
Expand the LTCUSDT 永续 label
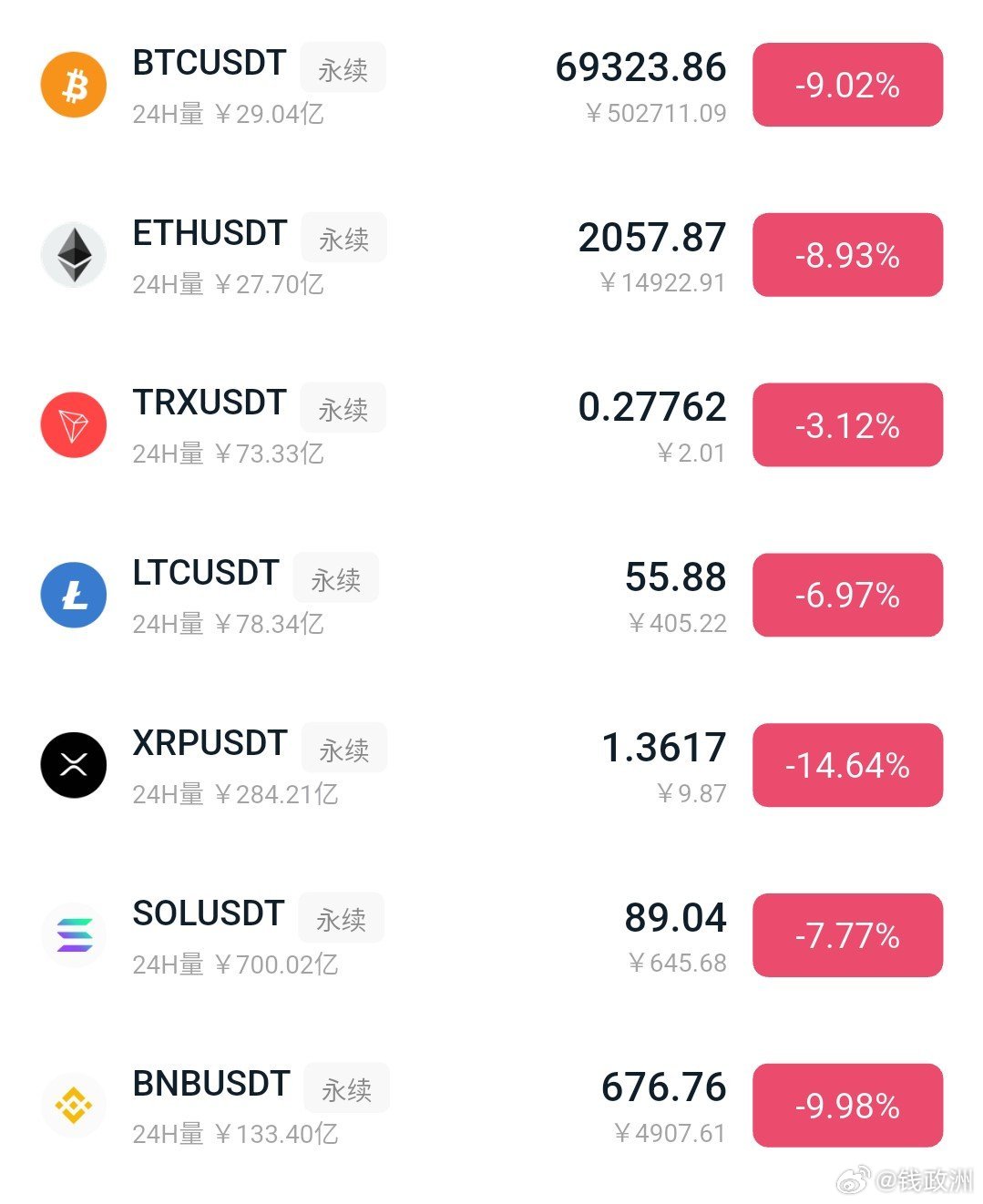point(335,577)
